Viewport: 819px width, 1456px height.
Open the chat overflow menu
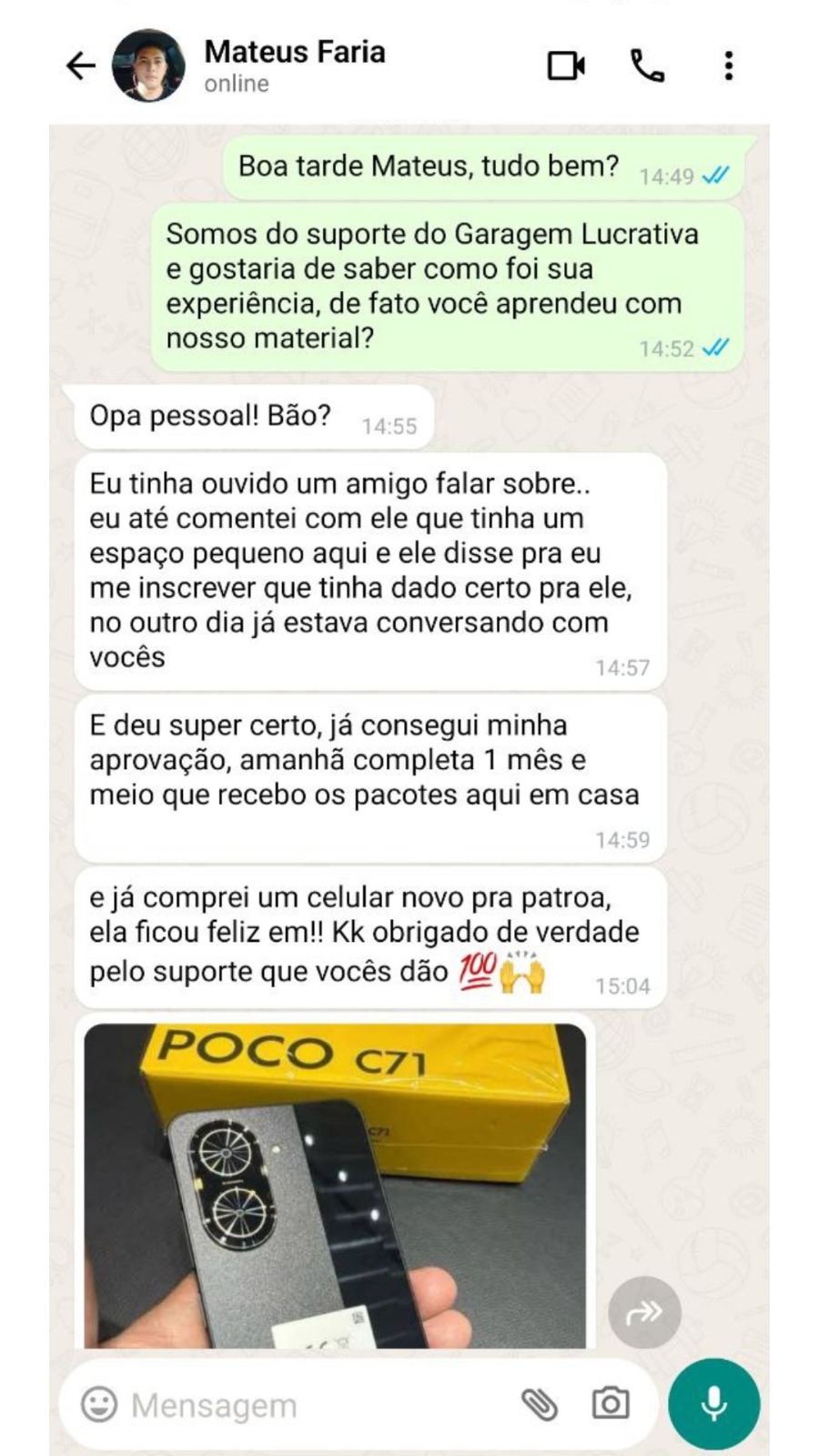(728, 66)
